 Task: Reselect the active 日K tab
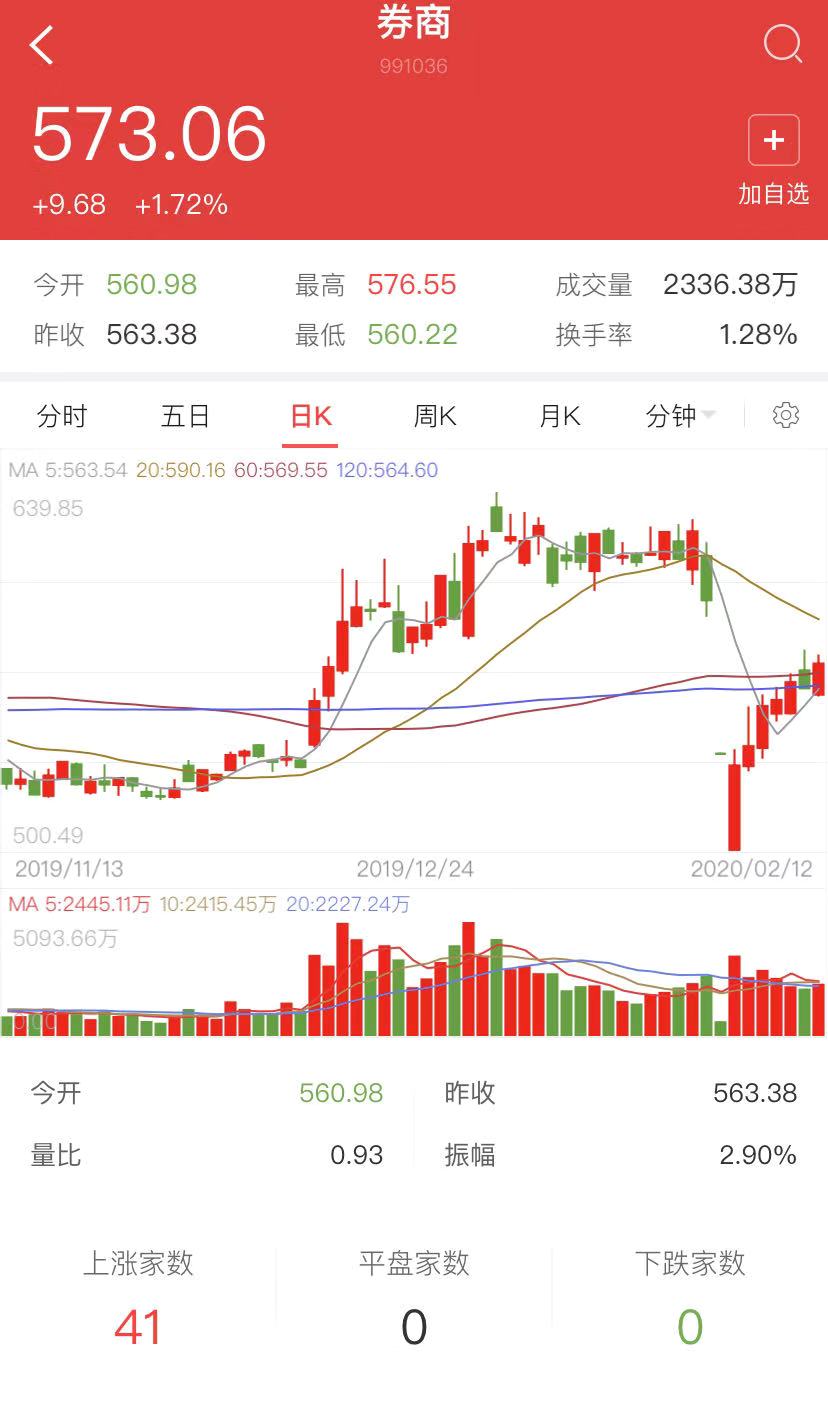pos(309,416)
